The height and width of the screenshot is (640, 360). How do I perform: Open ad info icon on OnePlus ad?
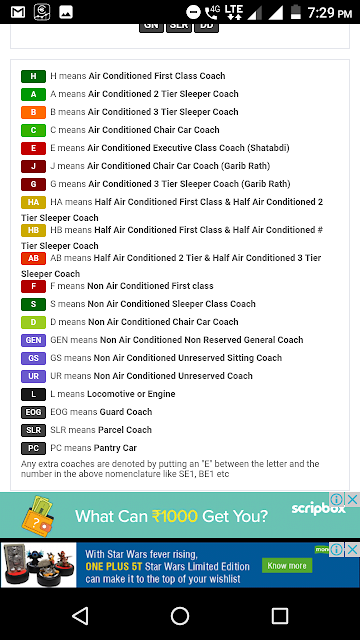337,549
